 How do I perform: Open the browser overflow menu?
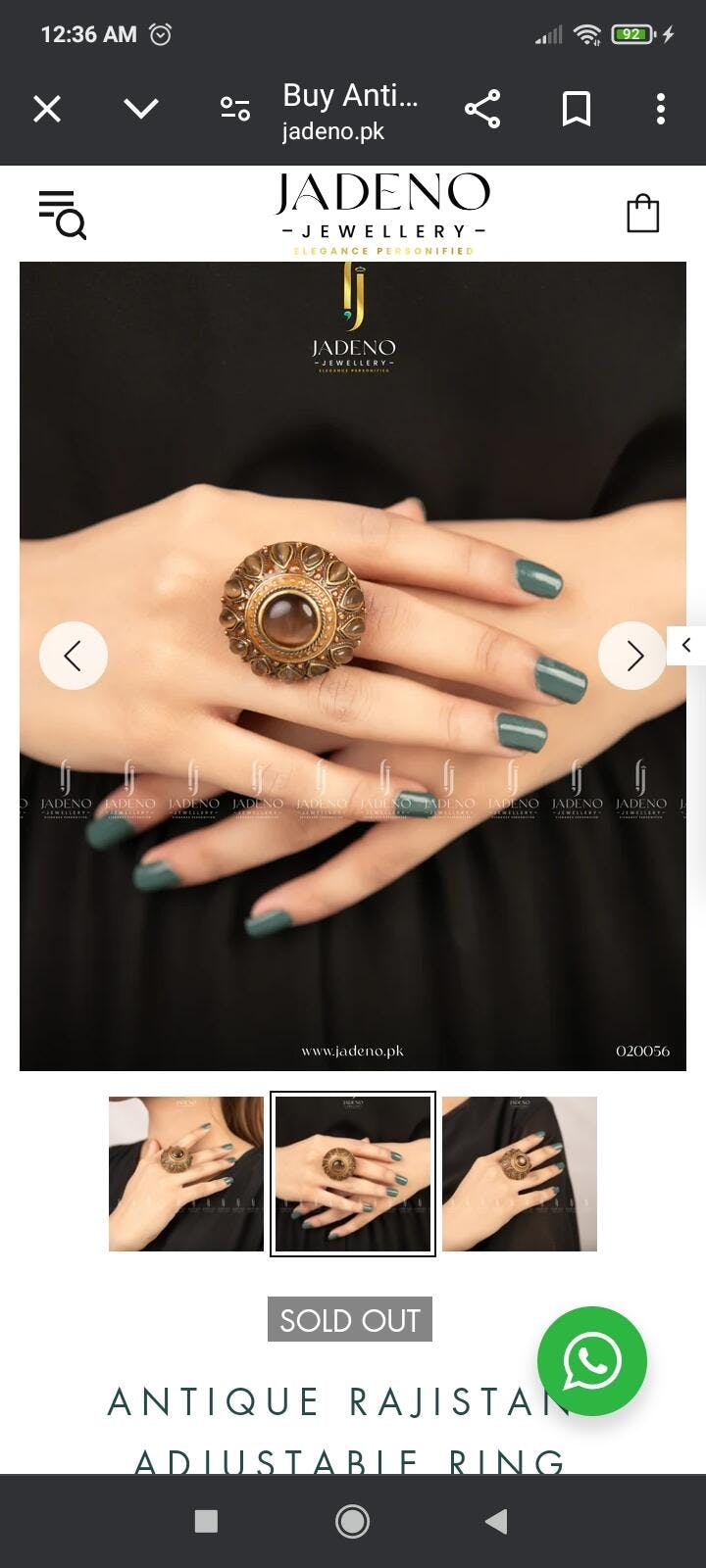coord(661,108)
